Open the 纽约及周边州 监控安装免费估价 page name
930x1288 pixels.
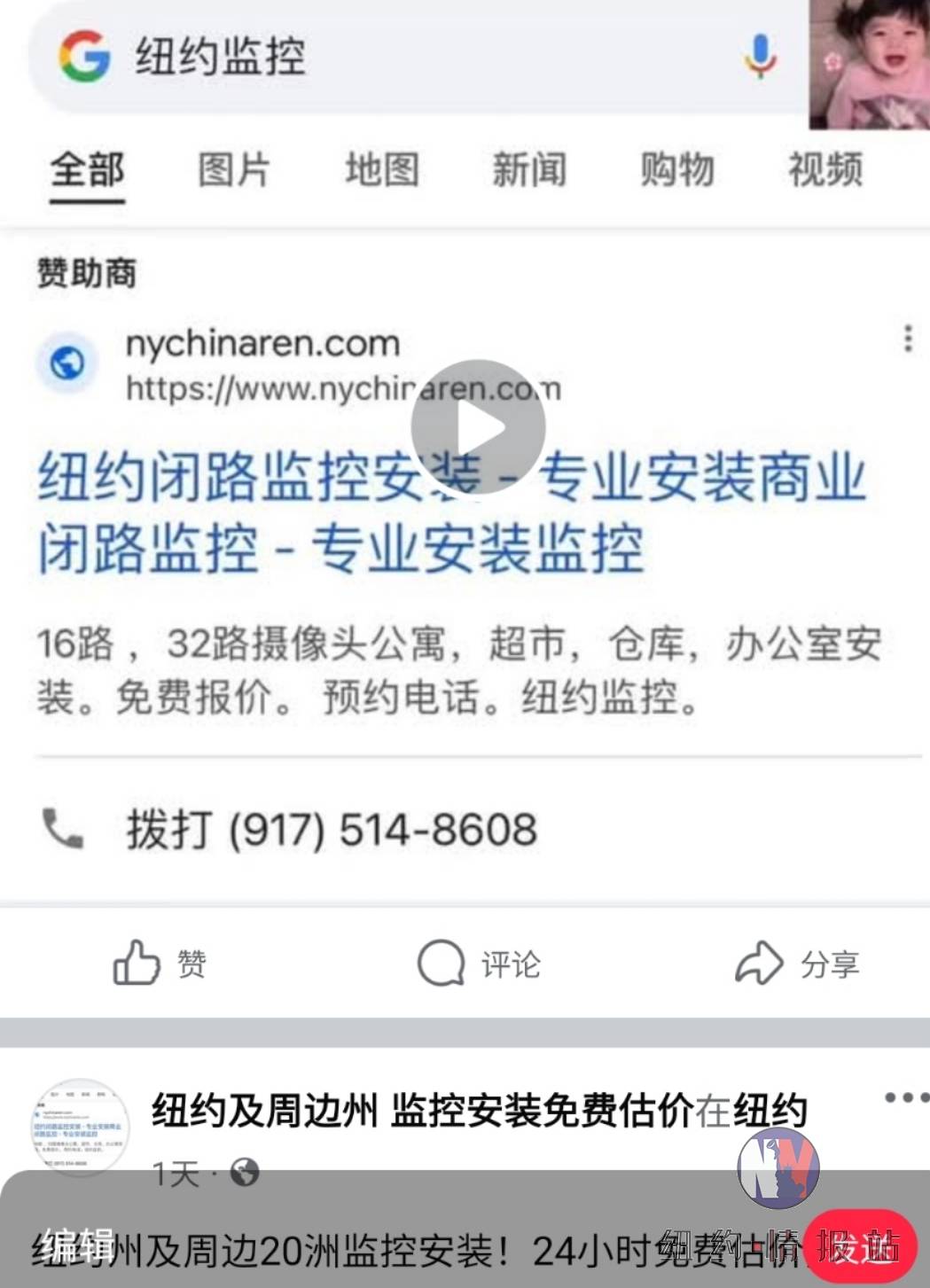pos(423,1110)
